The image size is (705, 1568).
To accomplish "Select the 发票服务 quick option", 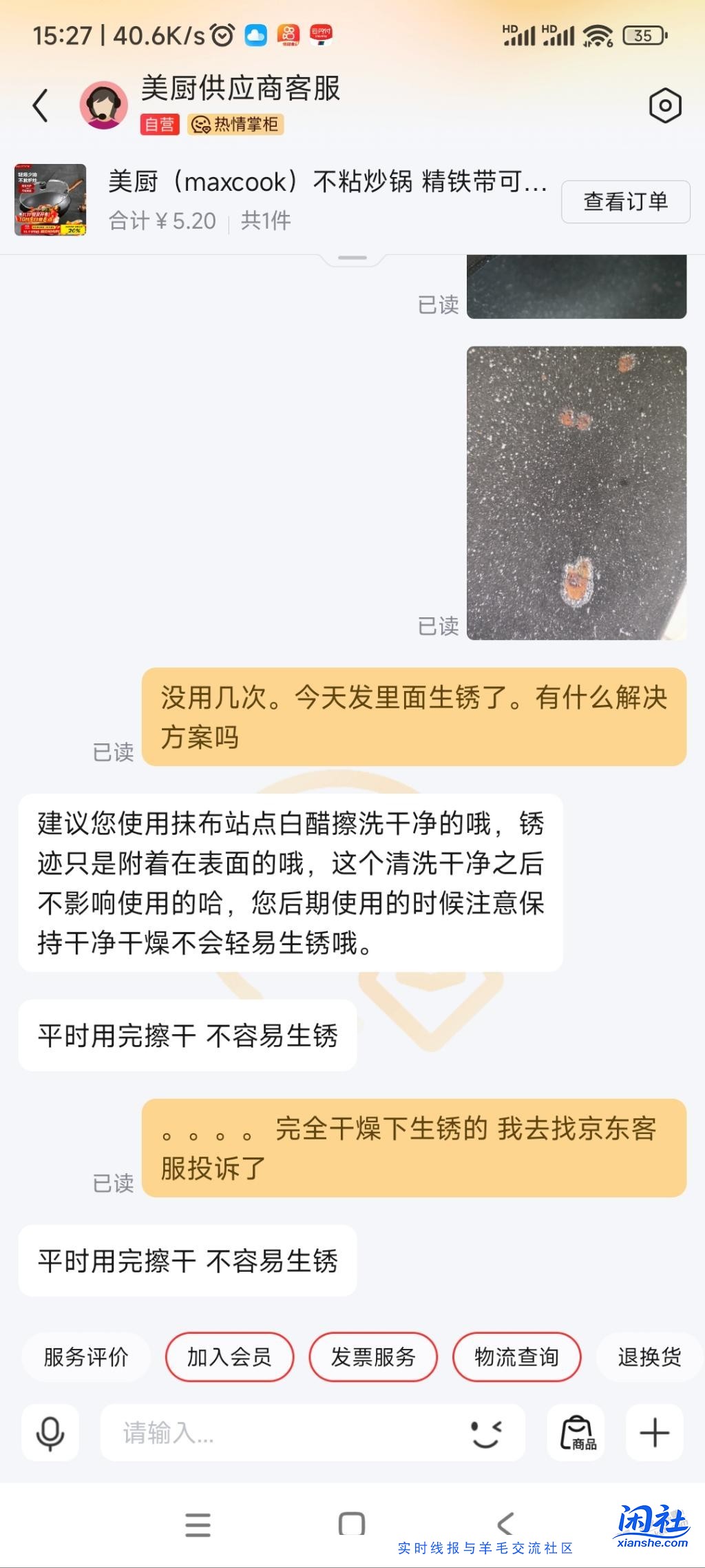I will pos(373,1356).
